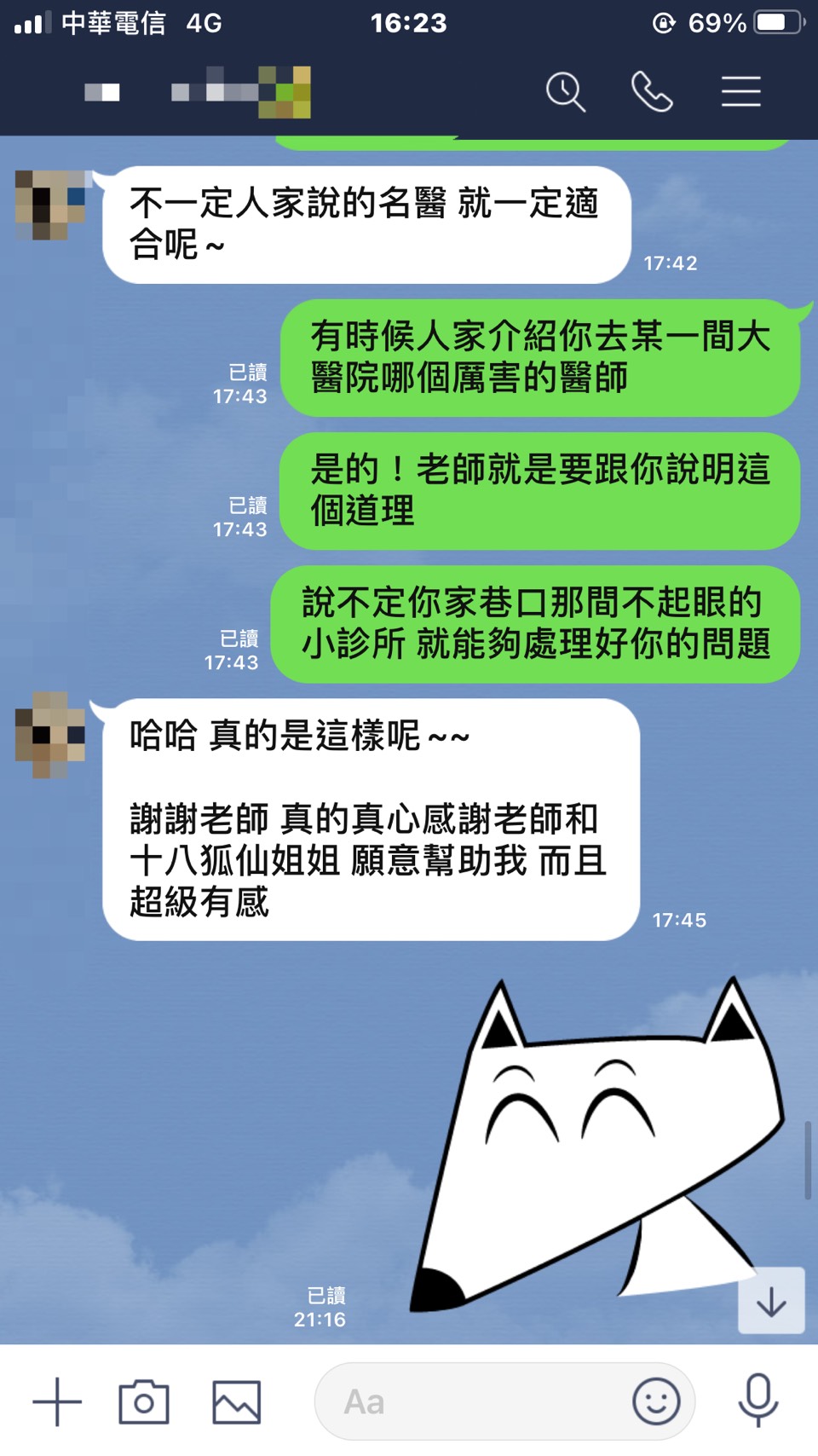This screenshot has width=818, height=1456.
Task: Choose an image from the gallery
Action: pos(236,1401)
